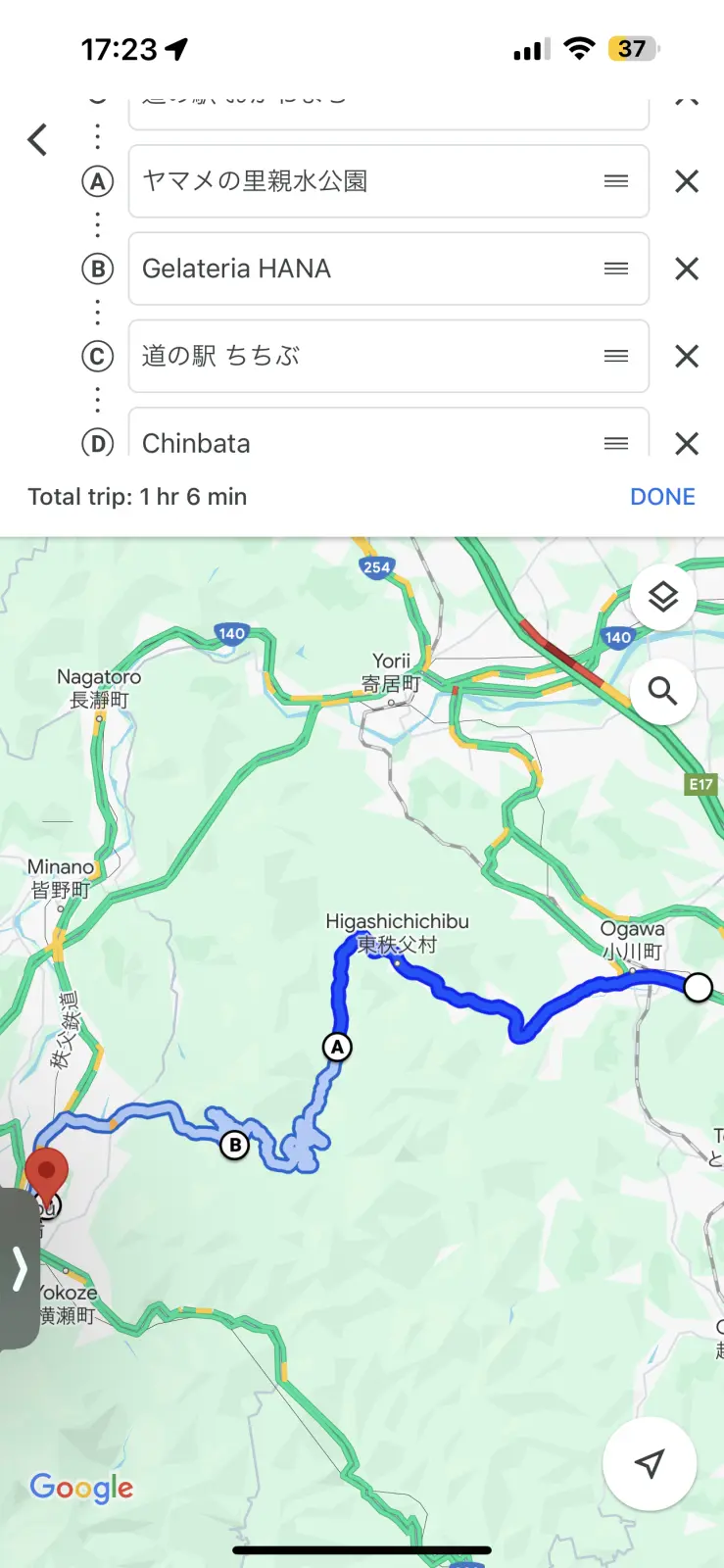Open the map layers selector
Image resolution: width=724 pixels, height=1568 pixels.
pos(663,597)
